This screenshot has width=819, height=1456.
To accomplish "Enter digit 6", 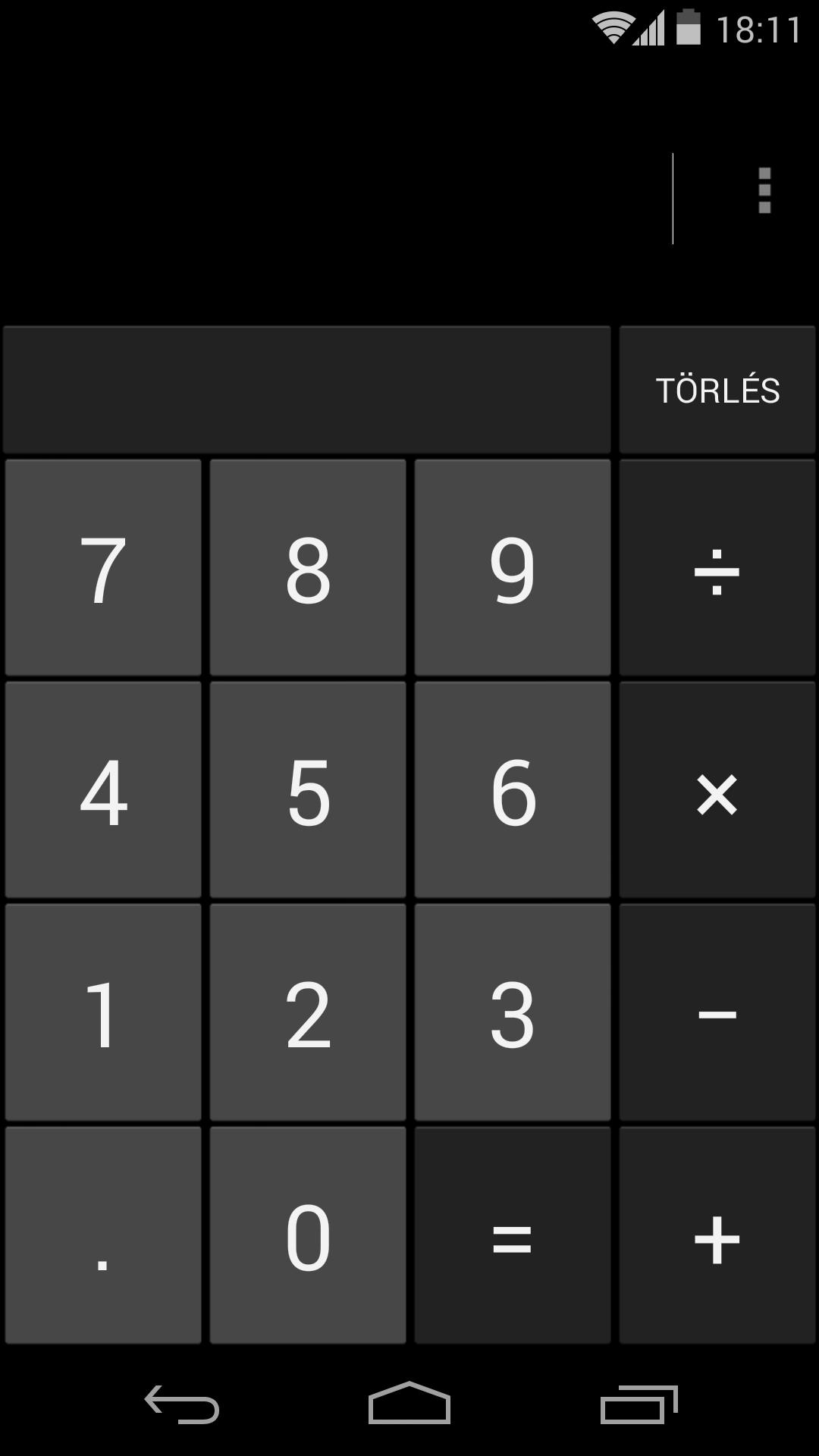I will pyautogui.click(x=513, y=790).
